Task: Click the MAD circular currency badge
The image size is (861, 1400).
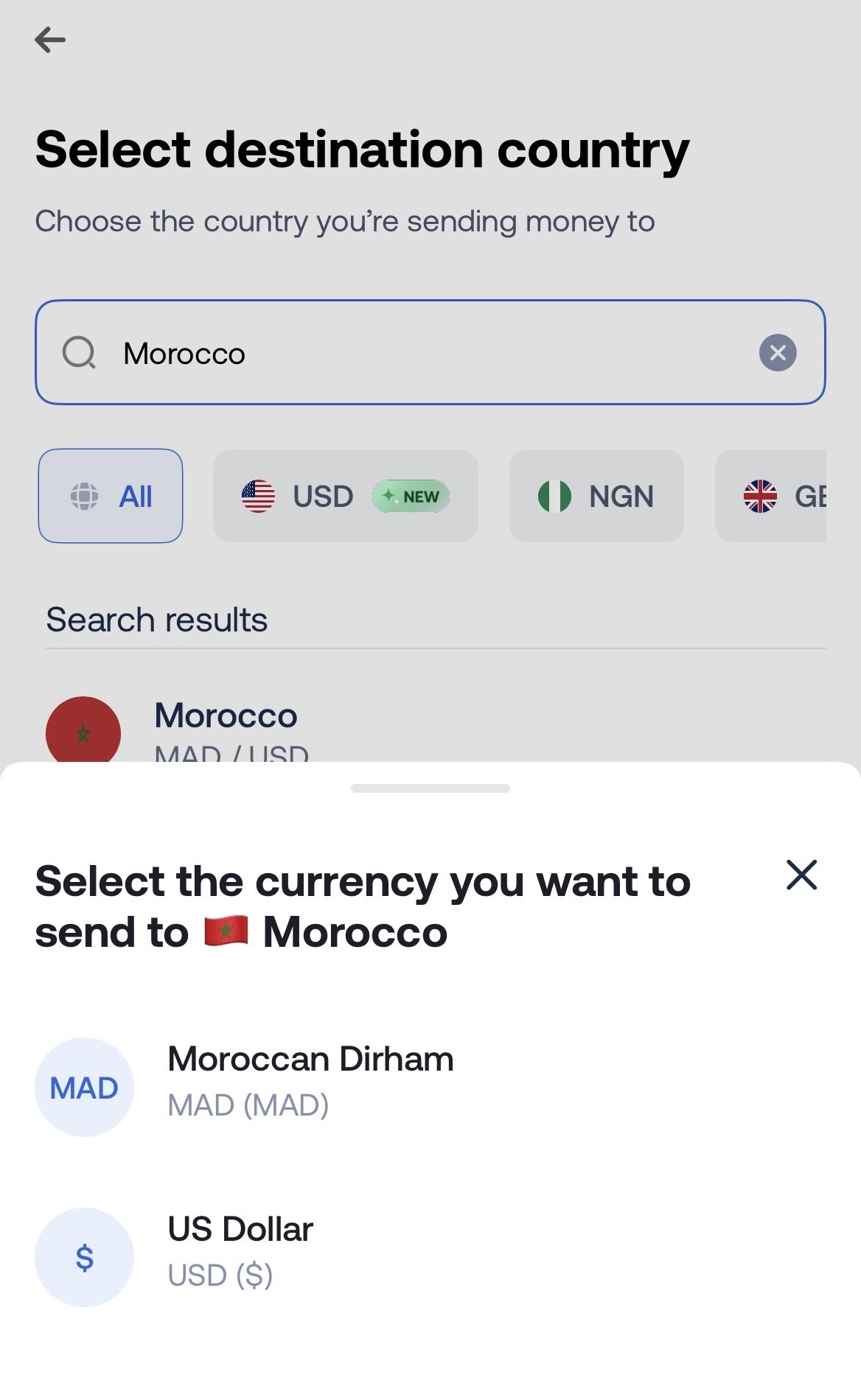Action: [x=84, y=1085]
